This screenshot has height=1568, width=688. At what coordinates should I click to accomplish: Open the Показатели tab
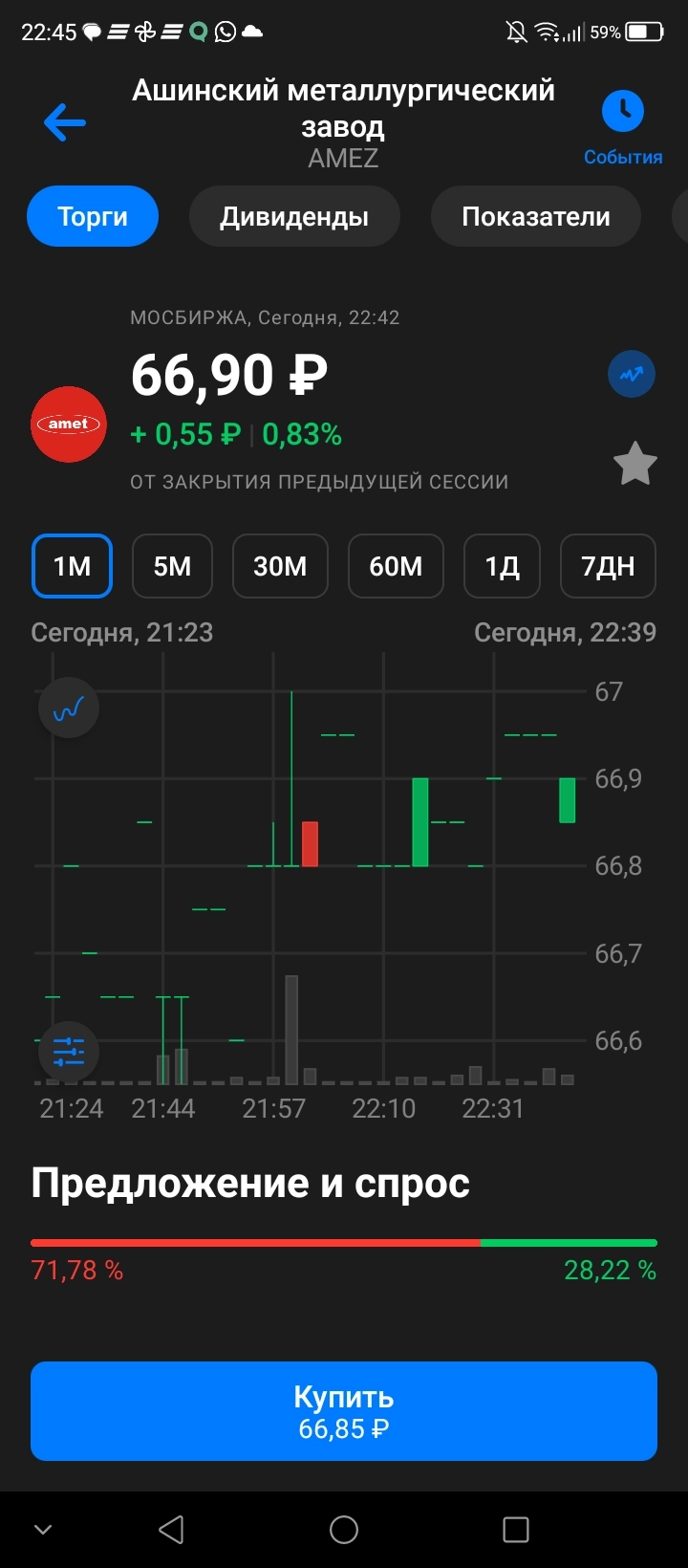pyautogui.click(x=535, y=217)
